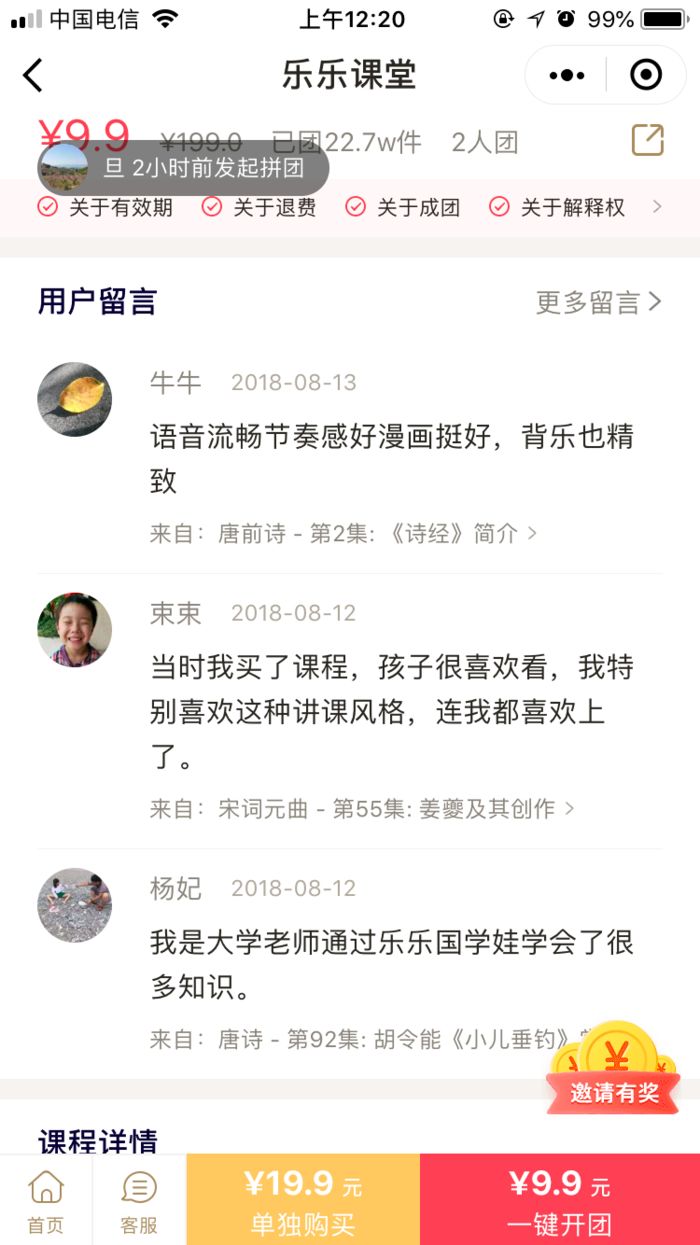Contact 客服

(139, 1200)
